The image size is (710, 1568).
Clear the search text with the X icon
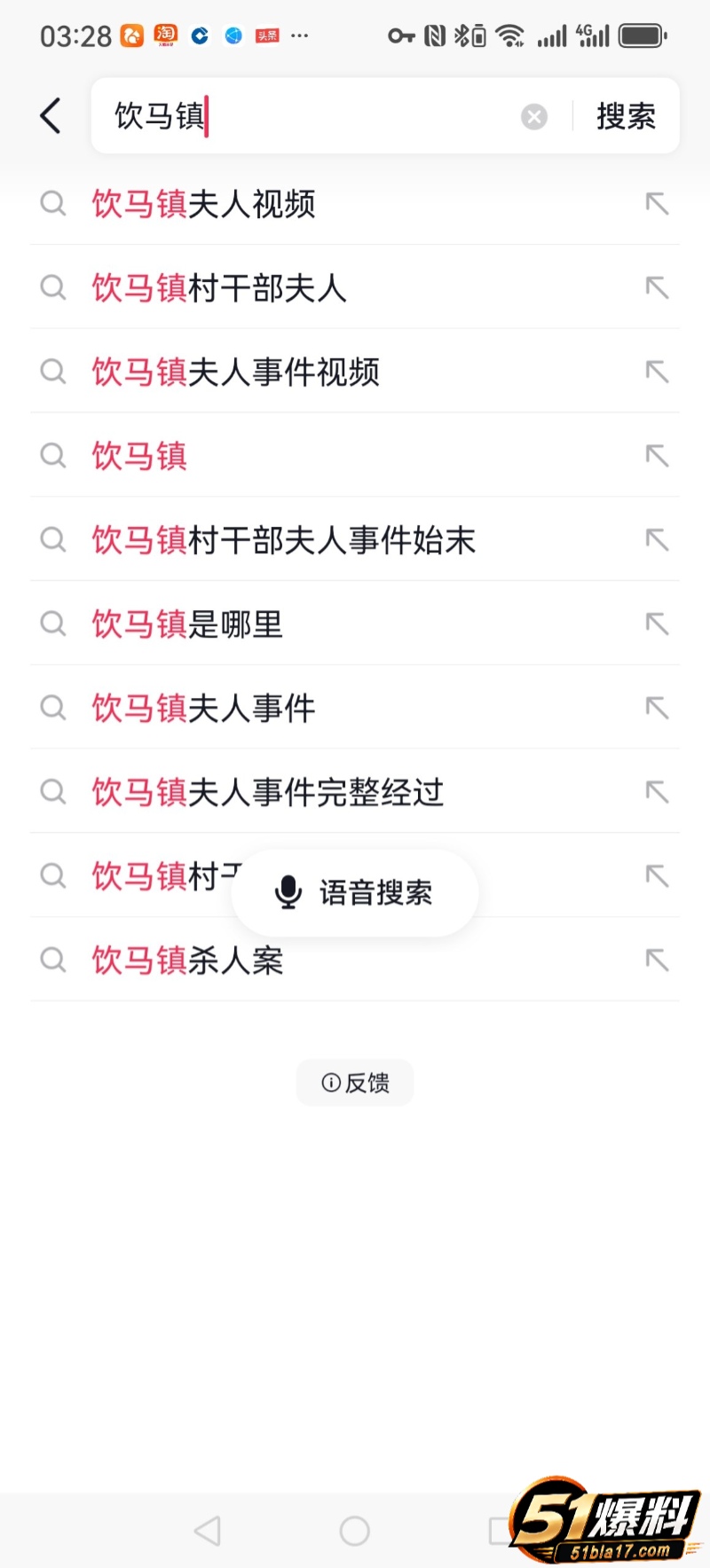tap(534, 117)
